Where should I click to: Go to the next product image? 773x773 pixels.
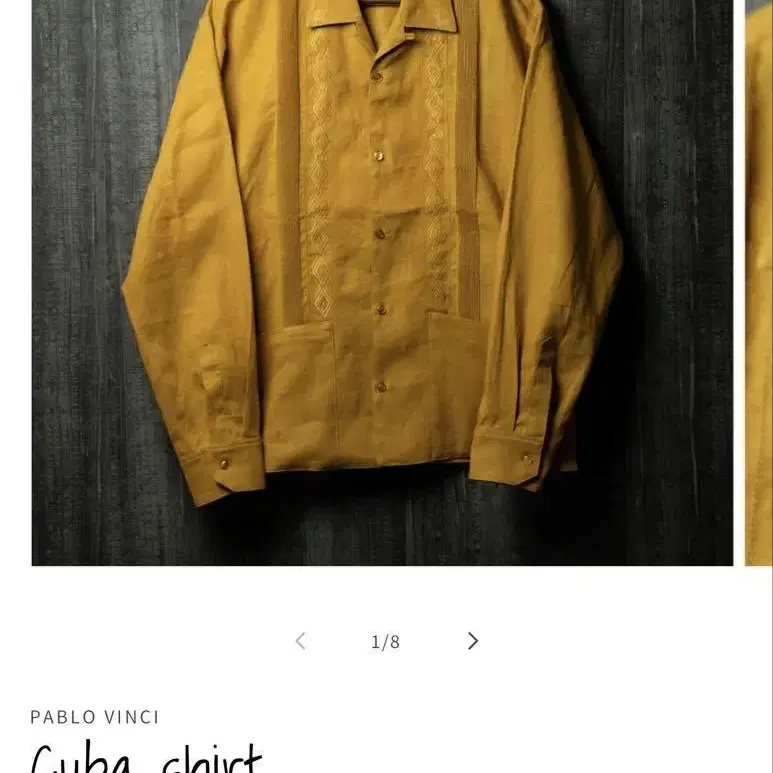(x=472, y=641)
